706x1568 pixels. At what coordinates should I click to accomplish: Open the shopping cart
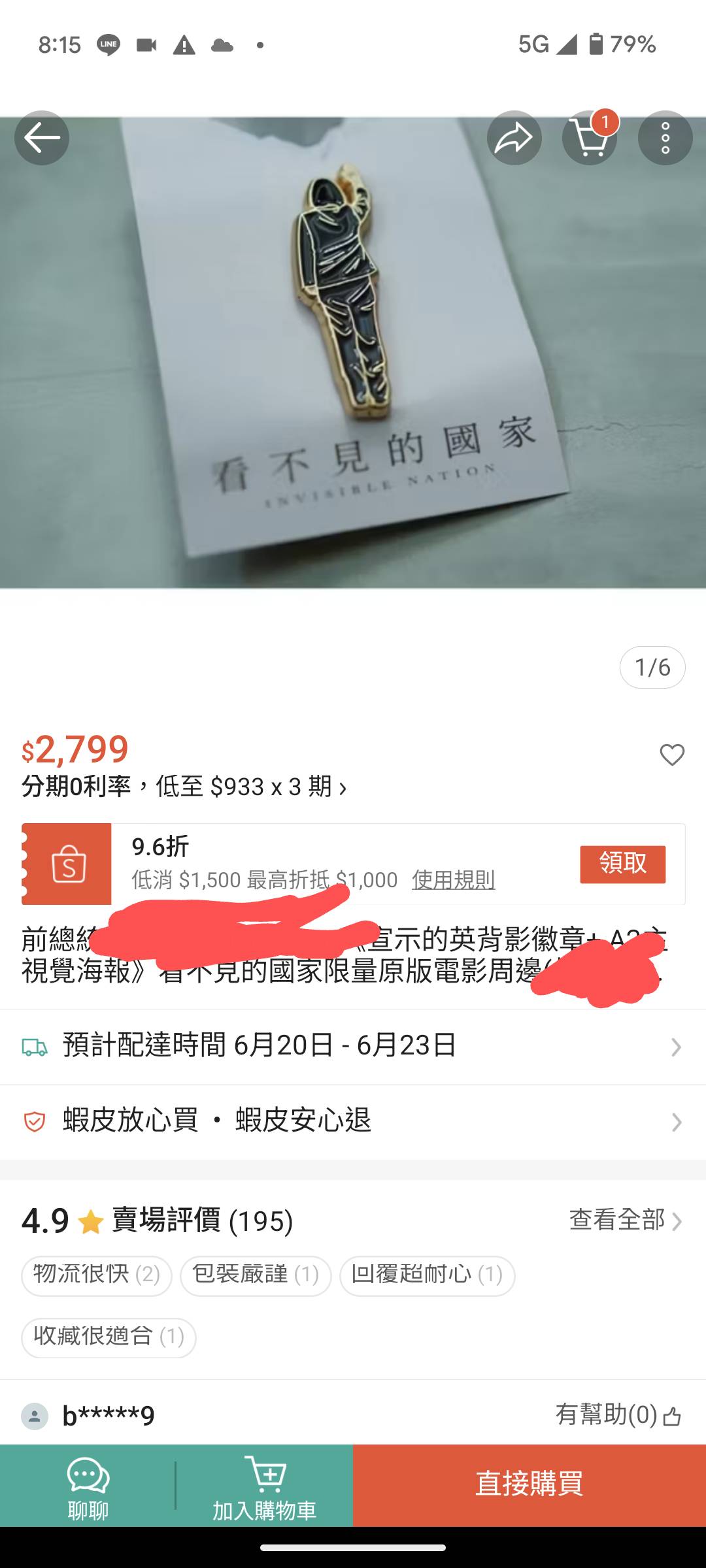[590, 138]
